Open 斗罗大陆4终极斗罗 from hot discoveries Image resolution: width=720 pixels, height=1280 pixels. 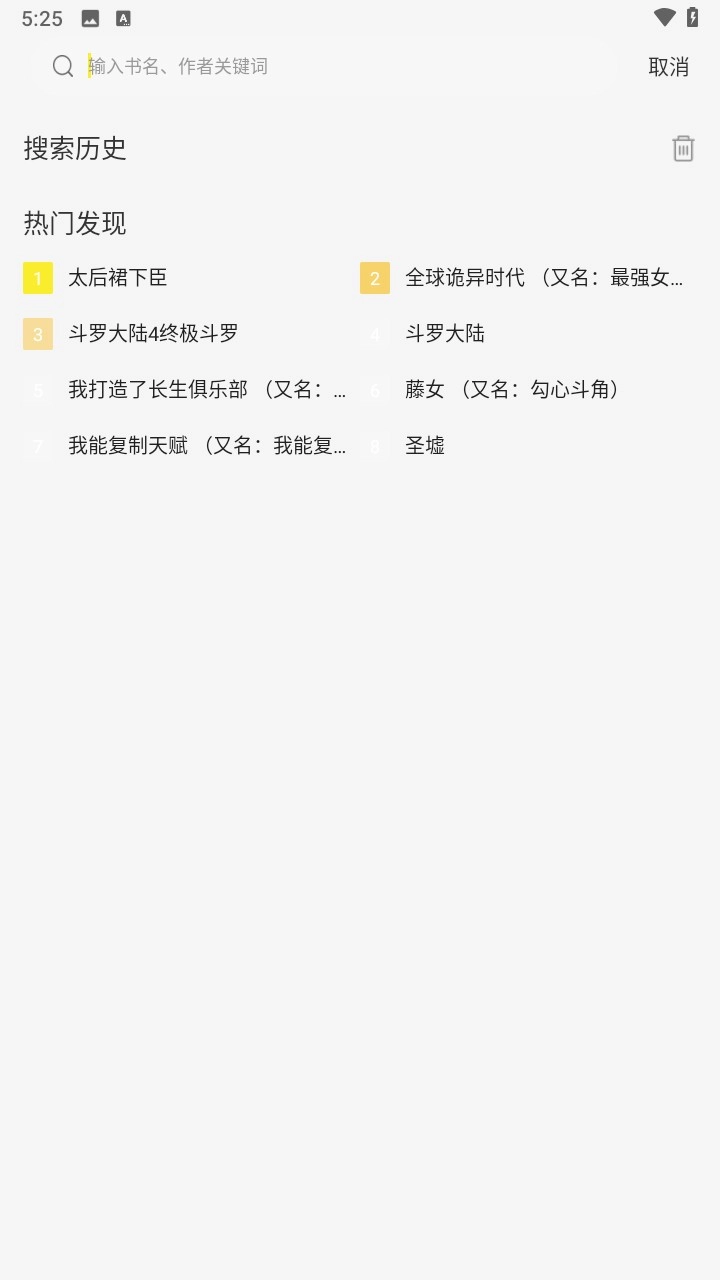click(x=153, y=334)
